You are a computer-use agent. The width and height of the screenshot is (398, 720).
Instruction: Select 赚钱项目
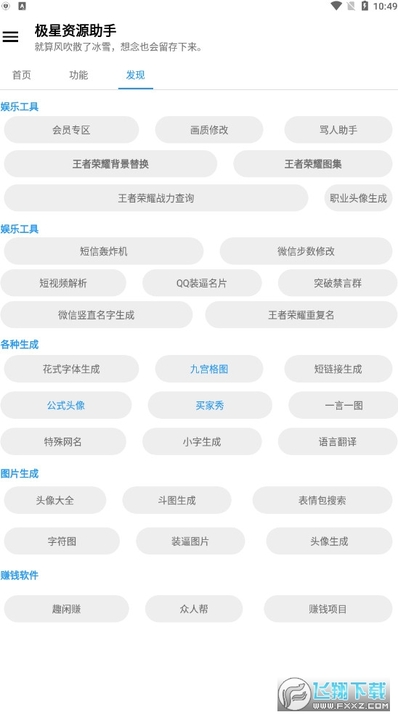[x=328, y=609]
